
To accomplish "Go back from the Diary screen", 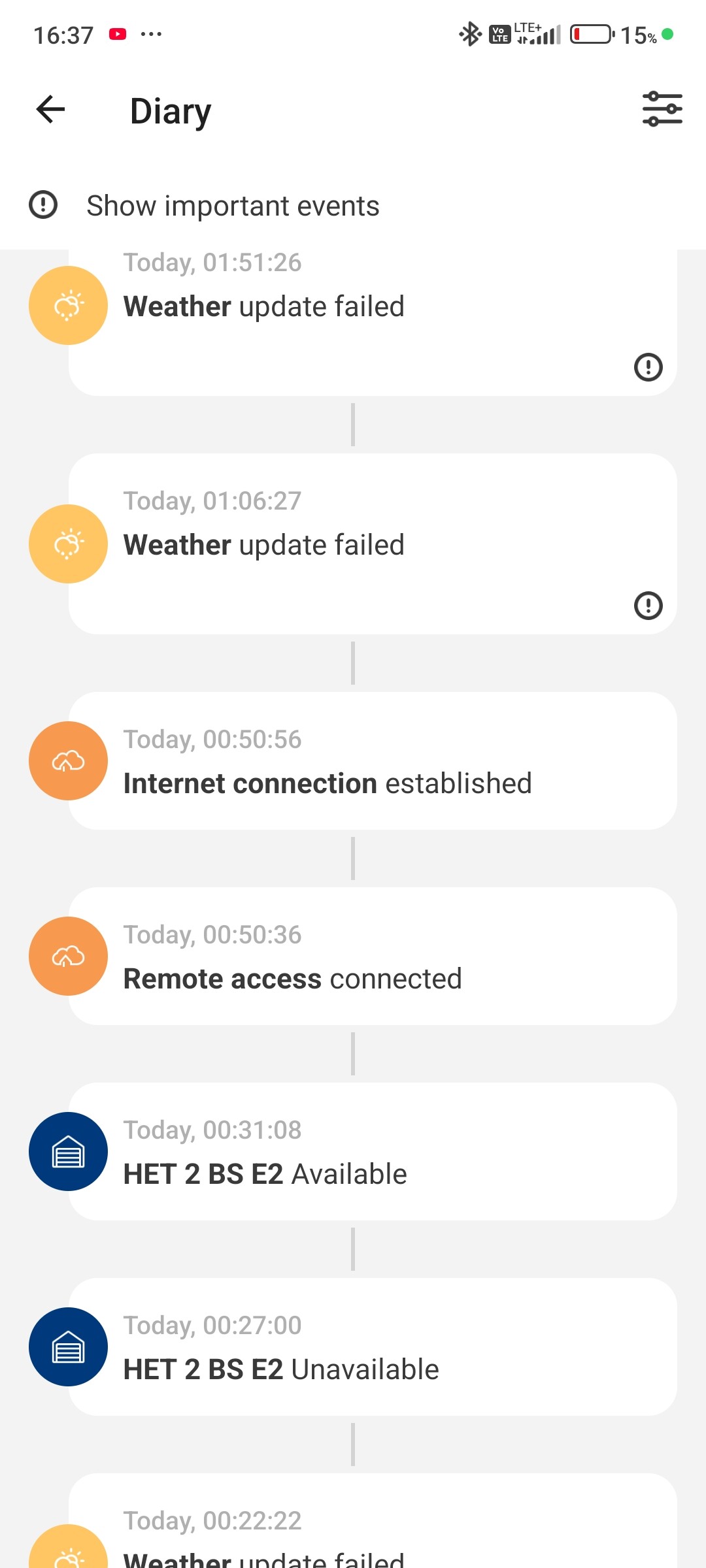I will click(51, 109).
